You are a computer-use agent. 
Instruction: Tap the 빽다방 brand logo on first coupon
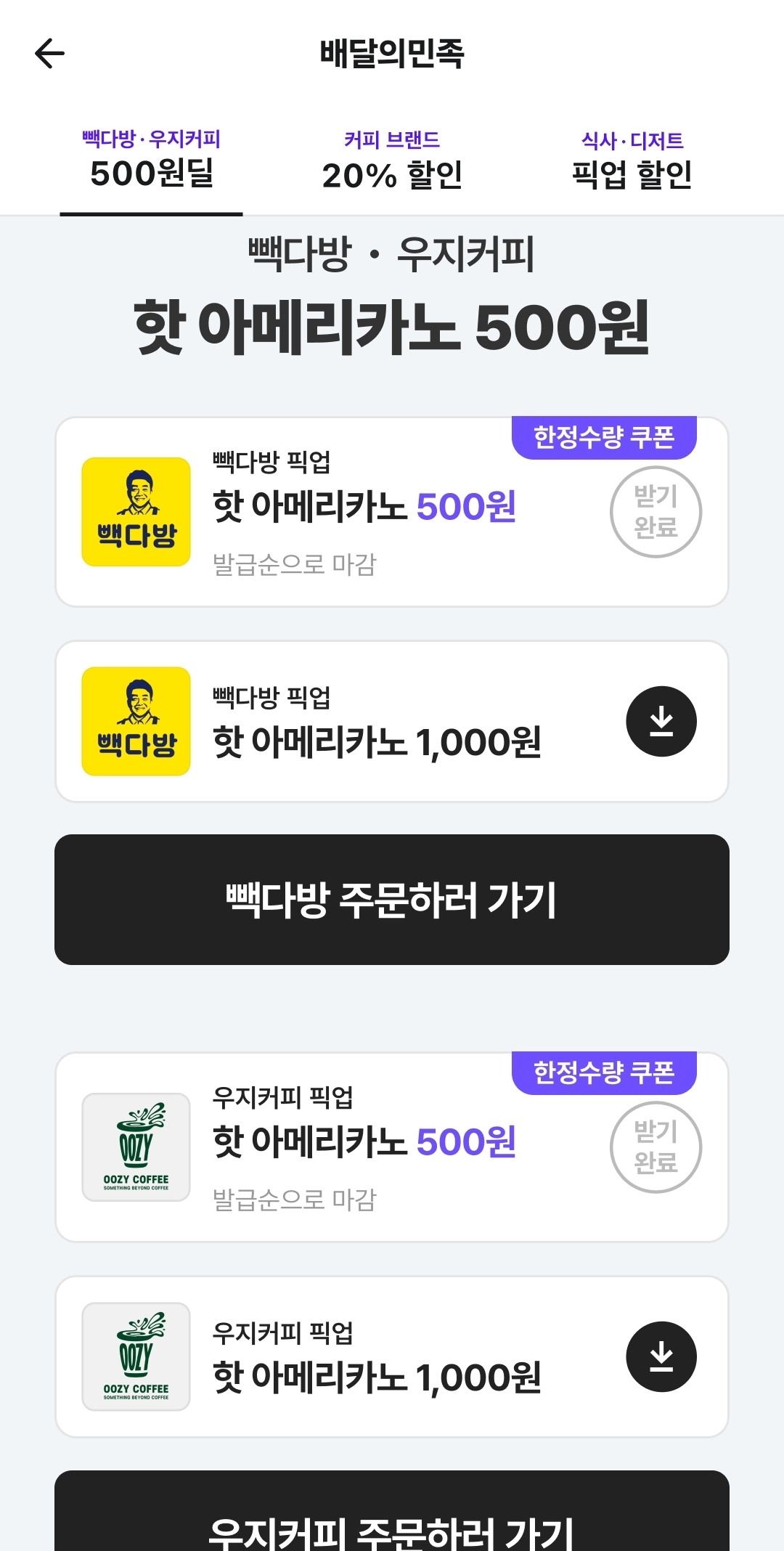[135, 510]
